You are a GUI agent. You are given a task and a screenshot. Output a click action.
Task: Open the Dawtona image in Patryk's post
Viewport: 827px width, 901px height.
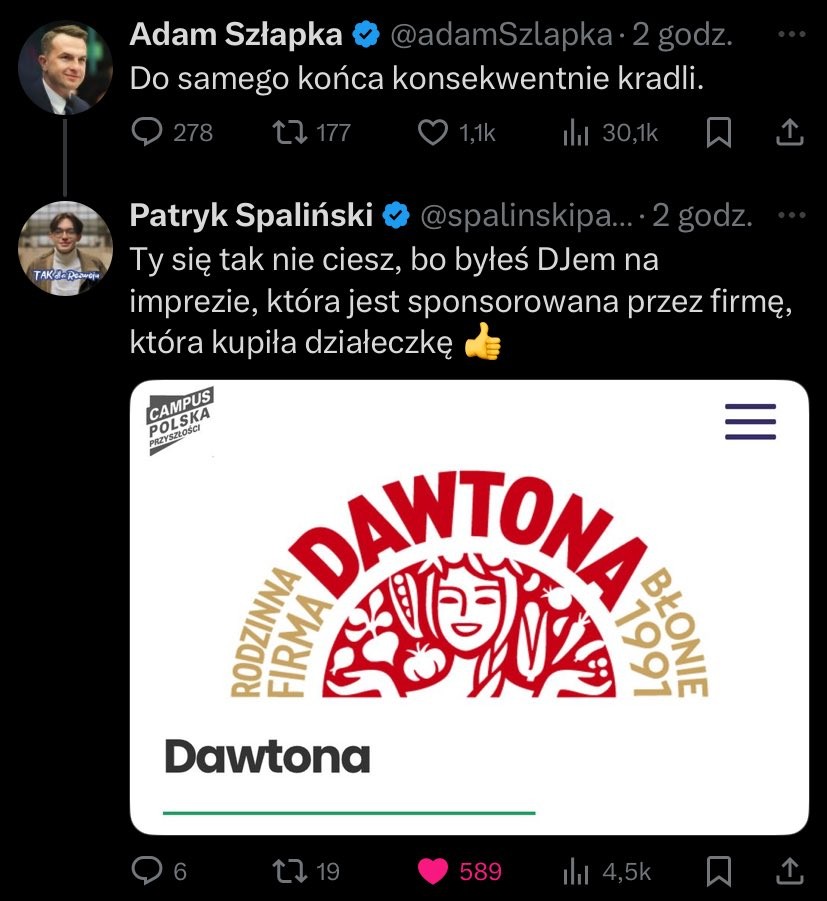[469, 607]
